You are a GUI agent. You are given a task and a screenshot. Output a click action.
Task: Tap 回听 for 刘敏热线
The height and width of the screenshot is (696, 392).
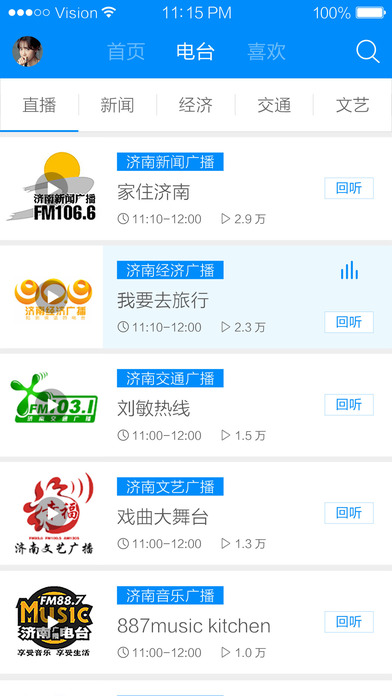pyautogui.click(x=349, y=405)
